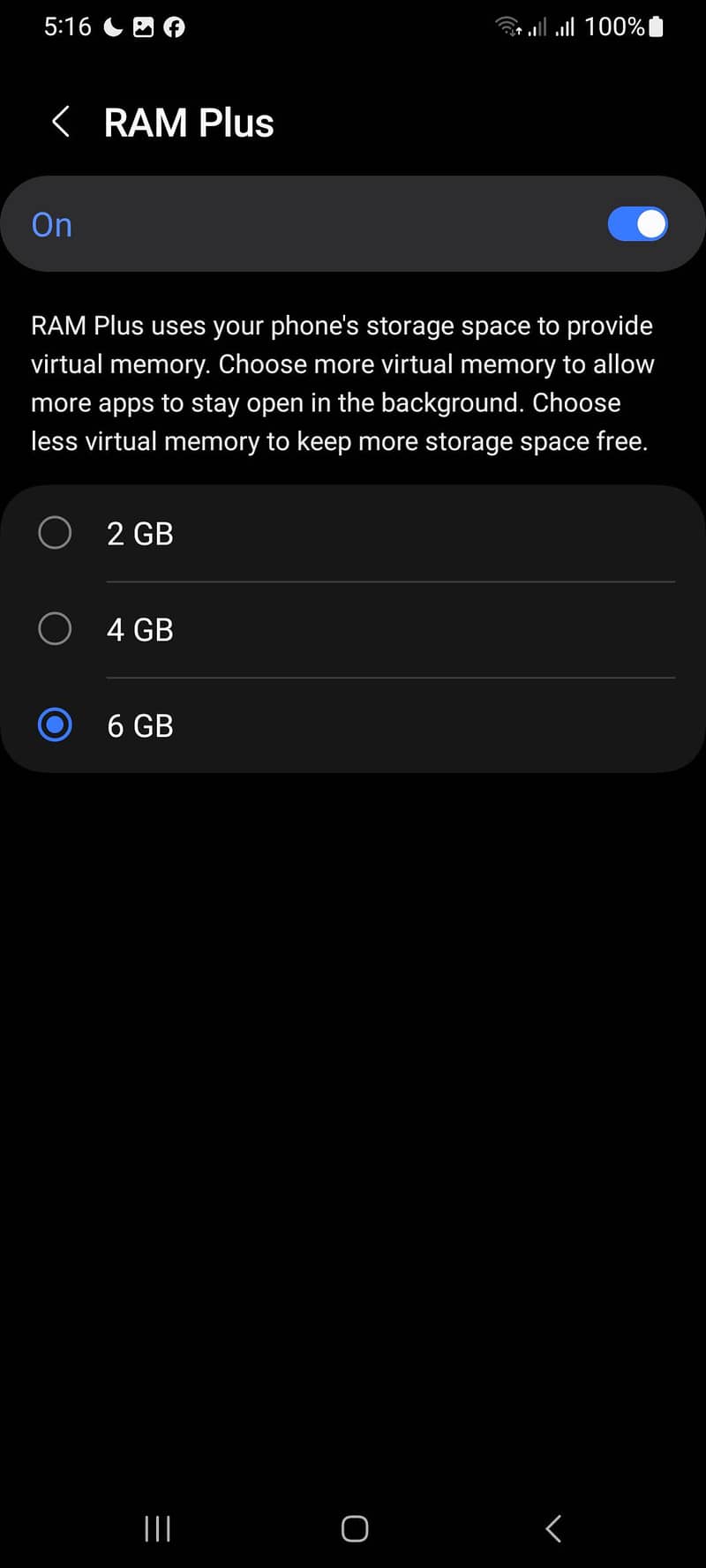The image size is (706, 1568).
Task: Tap the system home button
Action: [x=354, y=1528]
